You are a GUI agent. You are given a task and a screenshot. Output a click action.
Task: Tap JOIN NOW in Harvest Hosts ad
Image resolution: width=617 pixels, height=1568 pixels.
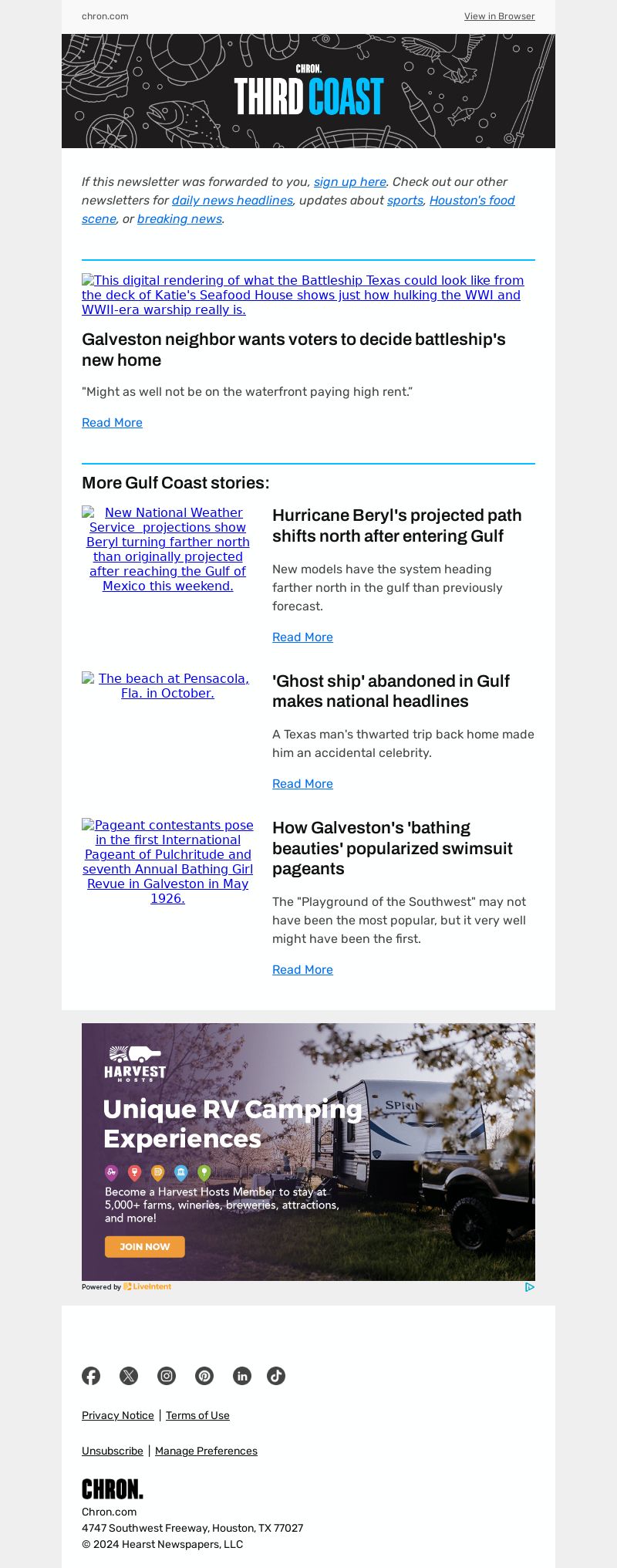(145, 1246)
